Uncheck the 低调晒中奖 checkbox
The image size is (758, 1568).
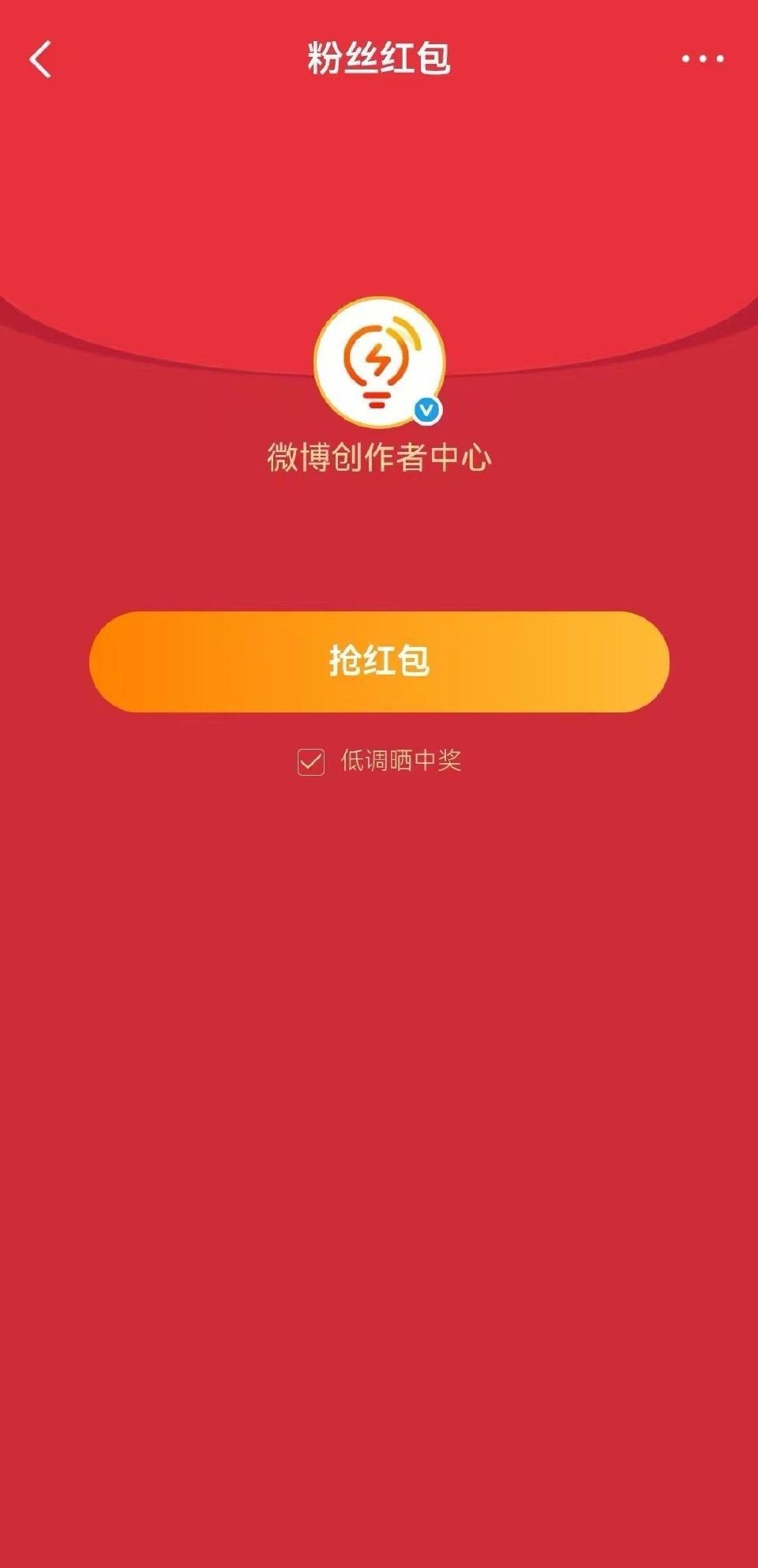tap(311, 762)
